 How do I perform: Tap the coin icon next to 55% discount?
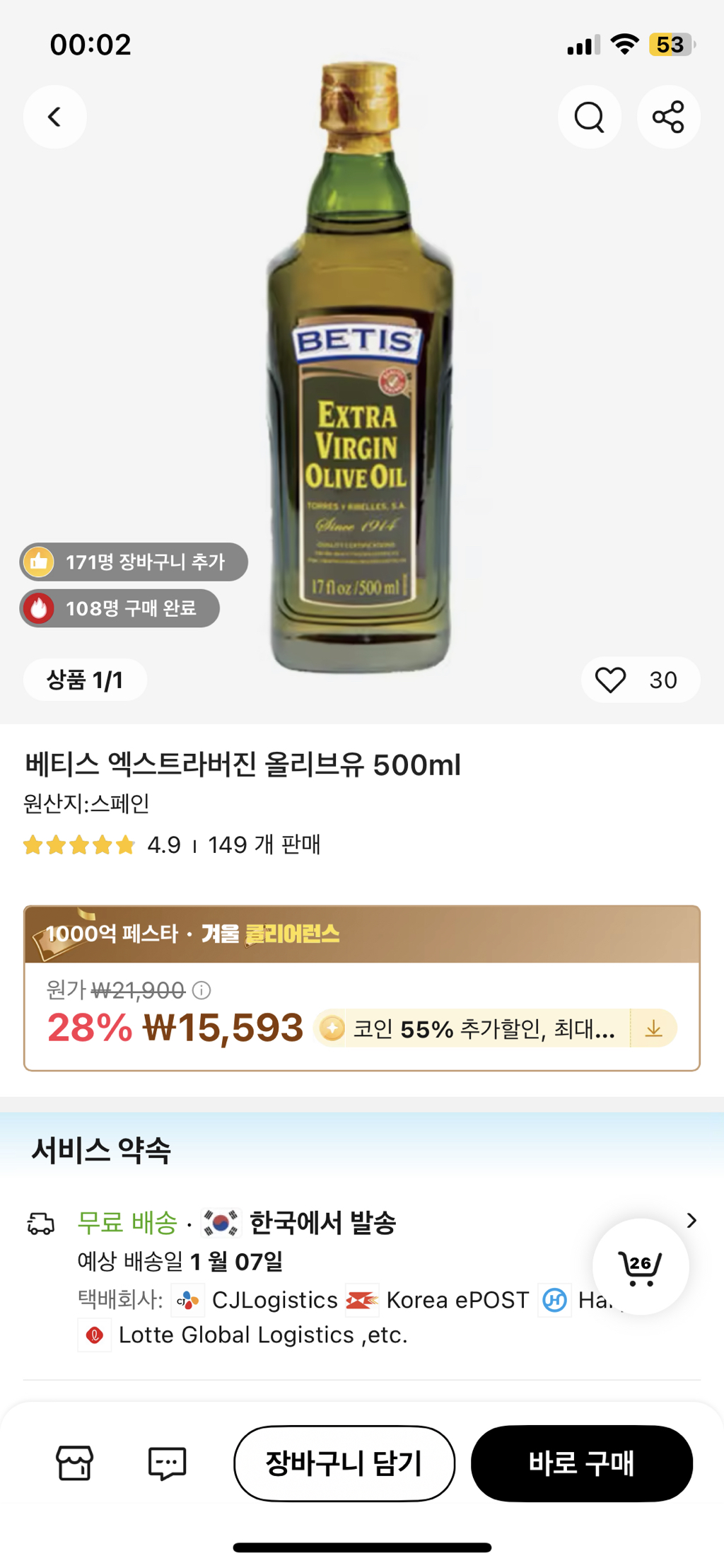[x=329, y=1029]
